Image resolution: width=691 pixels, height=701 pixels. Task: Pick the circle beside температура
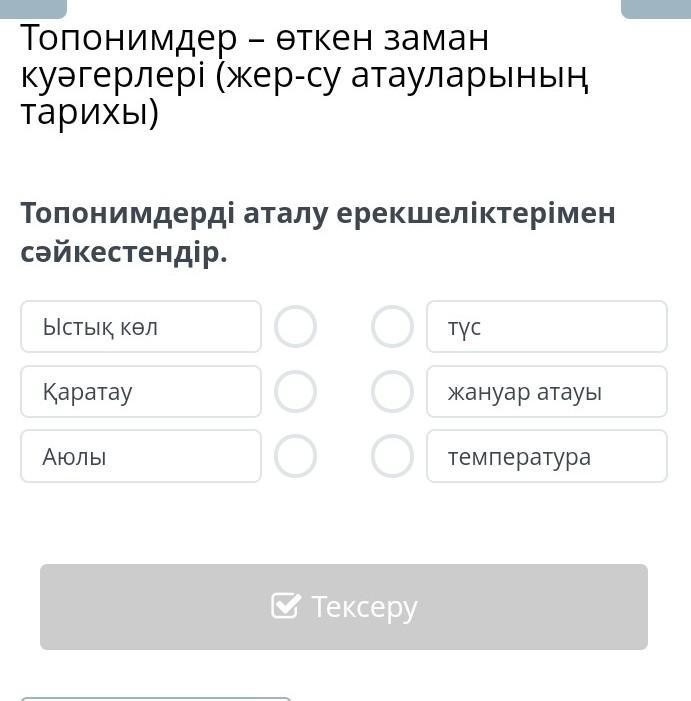click(392, 456)
